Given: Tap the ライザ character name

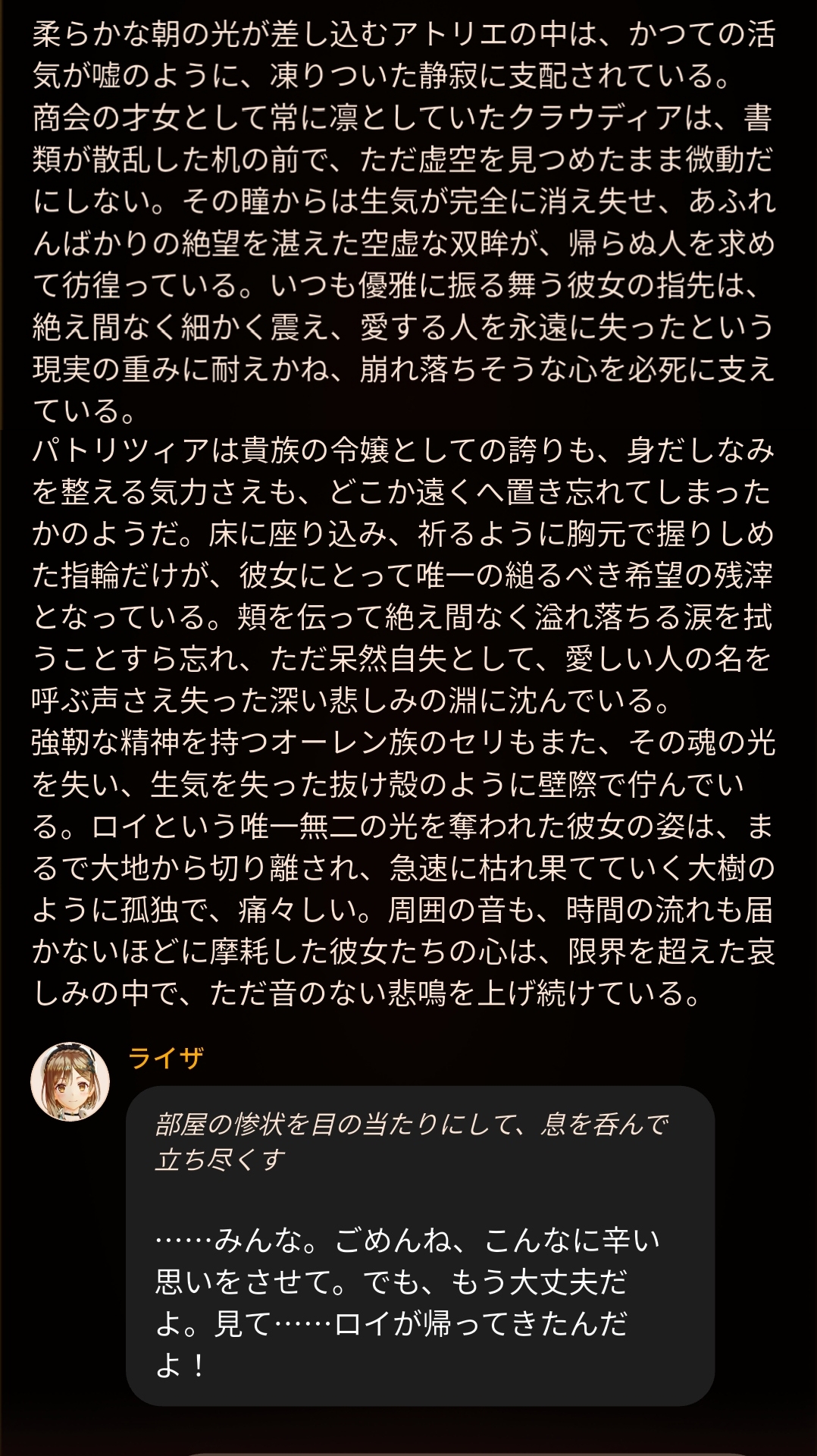Looking at the screenshot, I should tap(166, 1057).
